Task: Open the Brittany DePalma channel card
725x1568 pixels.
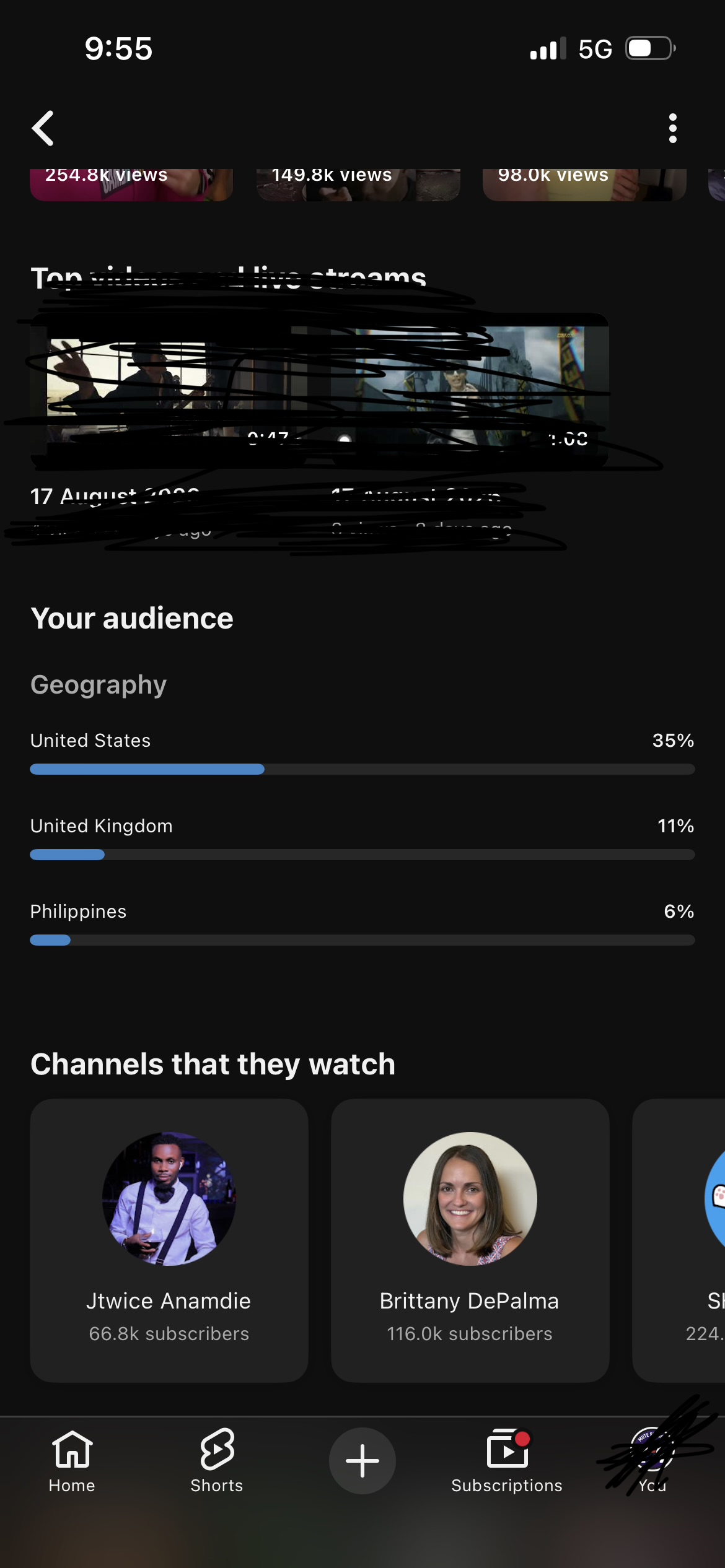Action: pyautogui.click(x=470, y=1240)
